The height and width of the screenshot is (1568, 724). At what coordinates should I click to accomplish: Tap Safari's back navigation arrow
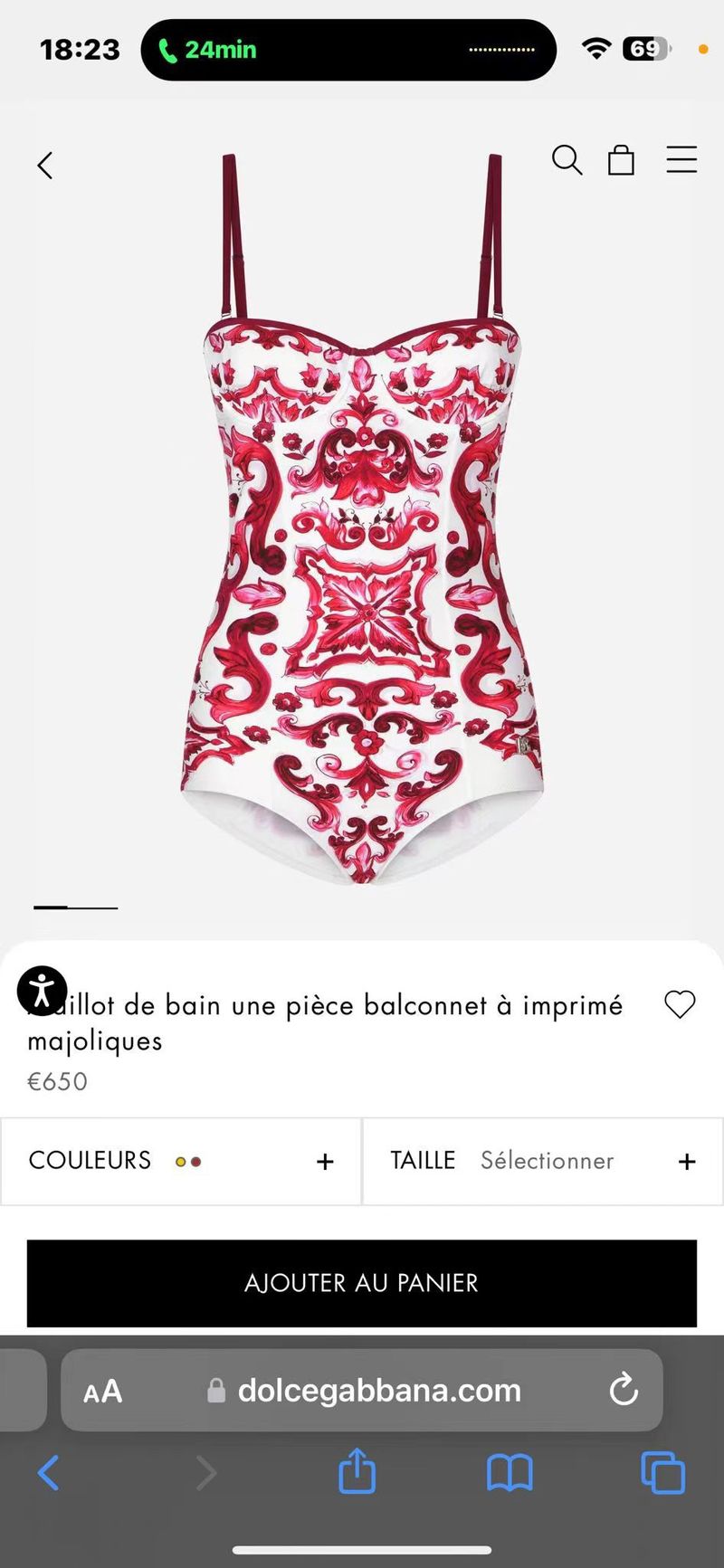49,1472
